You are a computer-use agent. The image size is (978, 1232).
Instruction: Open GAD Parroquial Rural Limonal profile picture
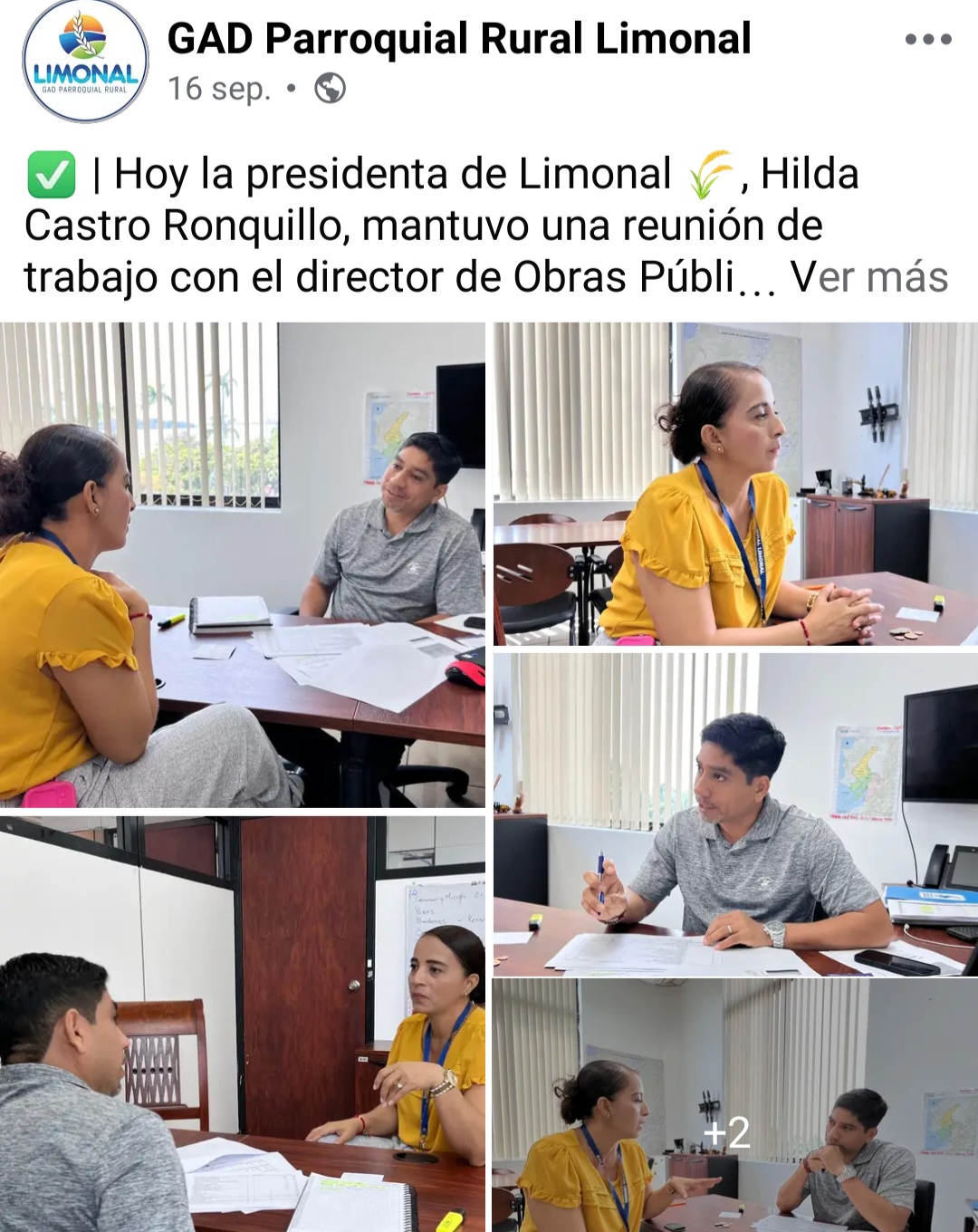pyautogui.click(x=85, y=62)
